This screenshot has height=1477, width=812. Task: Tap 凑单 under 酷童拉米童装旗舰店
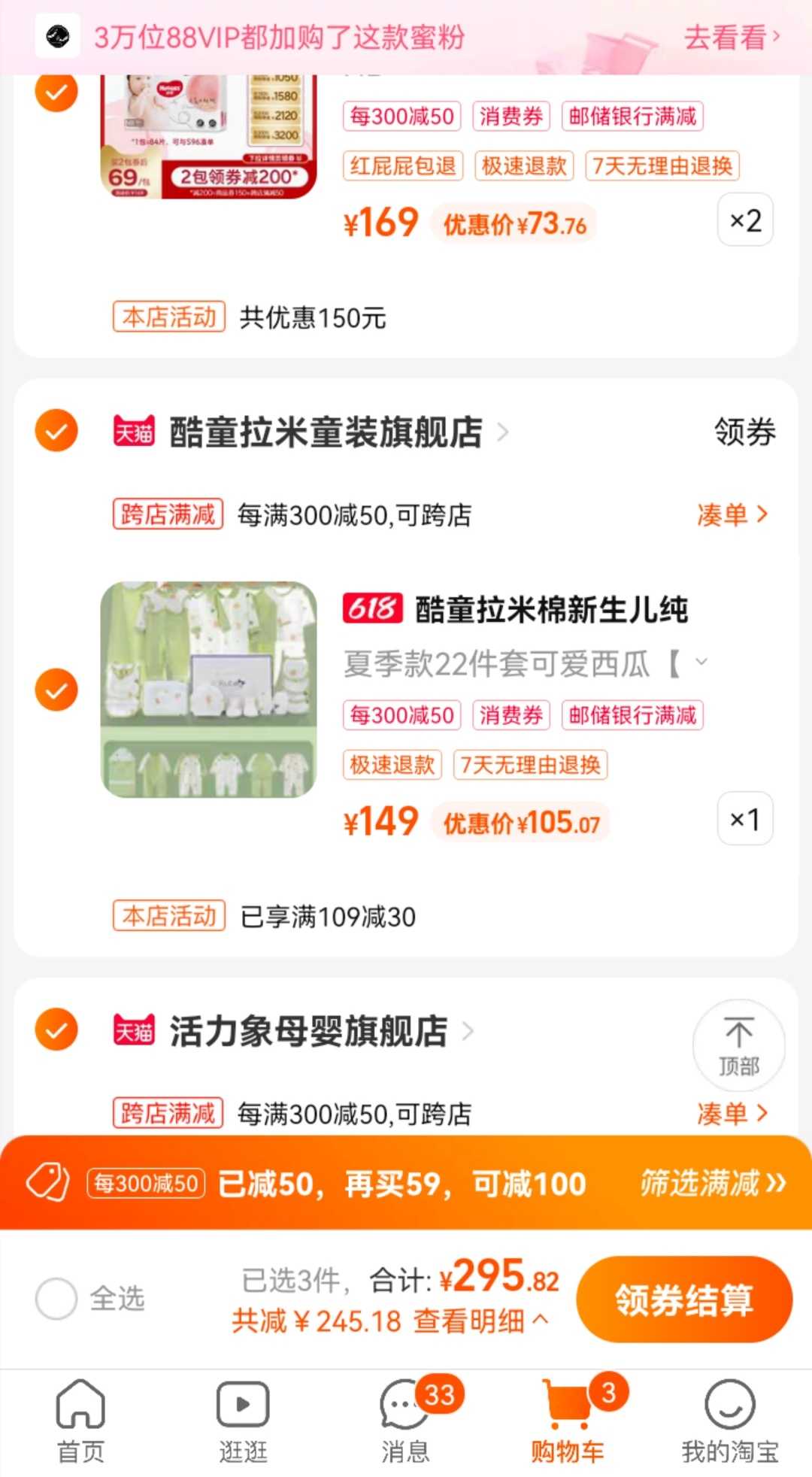pos(732,514)
